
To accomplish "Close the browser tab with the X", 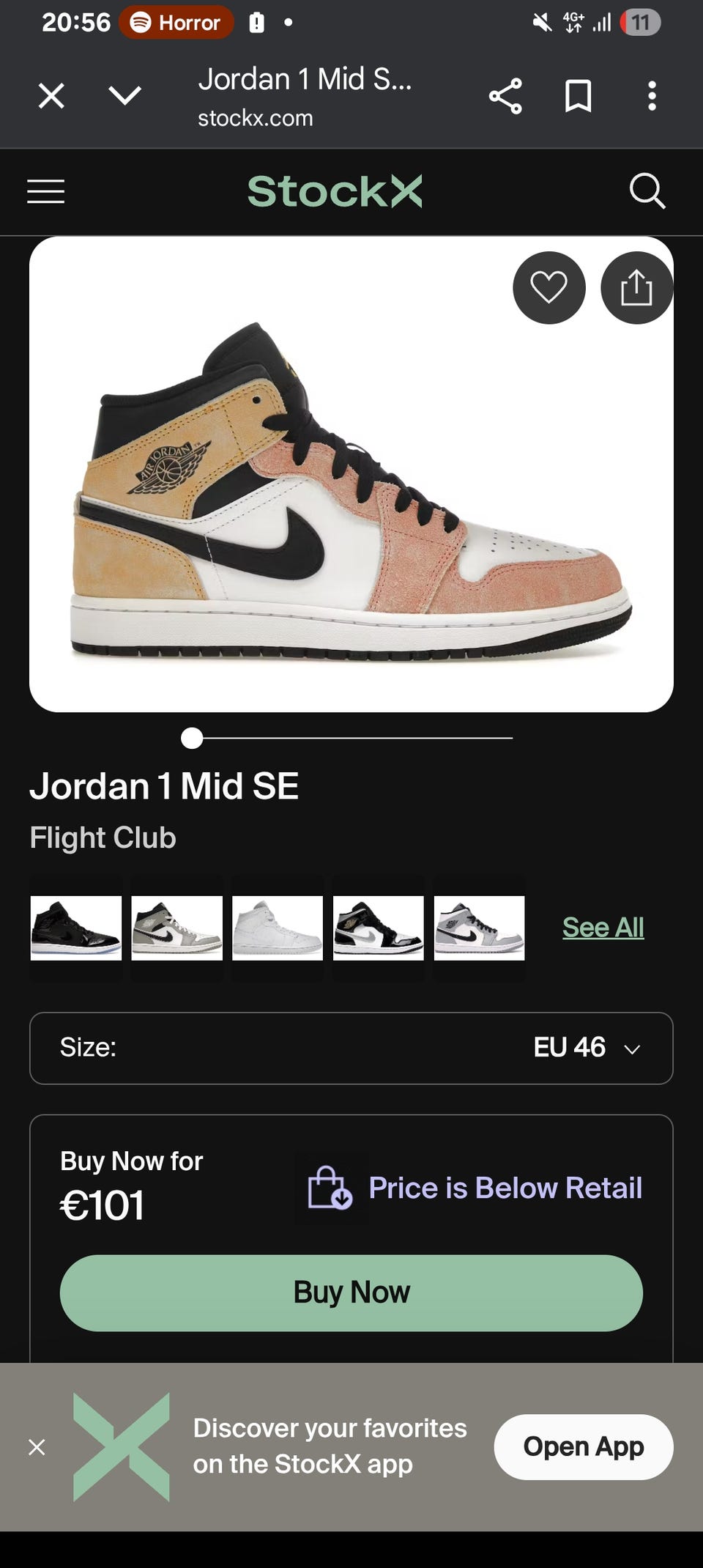I will 51,96.
